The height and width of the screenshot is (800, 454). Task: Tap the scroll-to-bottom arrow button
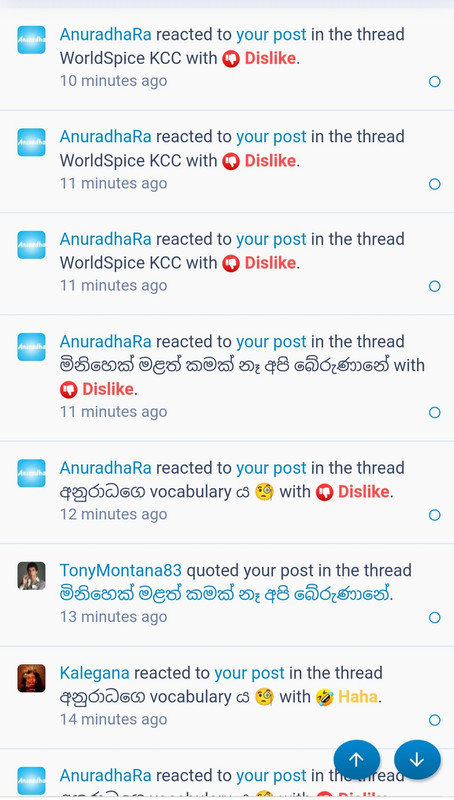(417, 759)
